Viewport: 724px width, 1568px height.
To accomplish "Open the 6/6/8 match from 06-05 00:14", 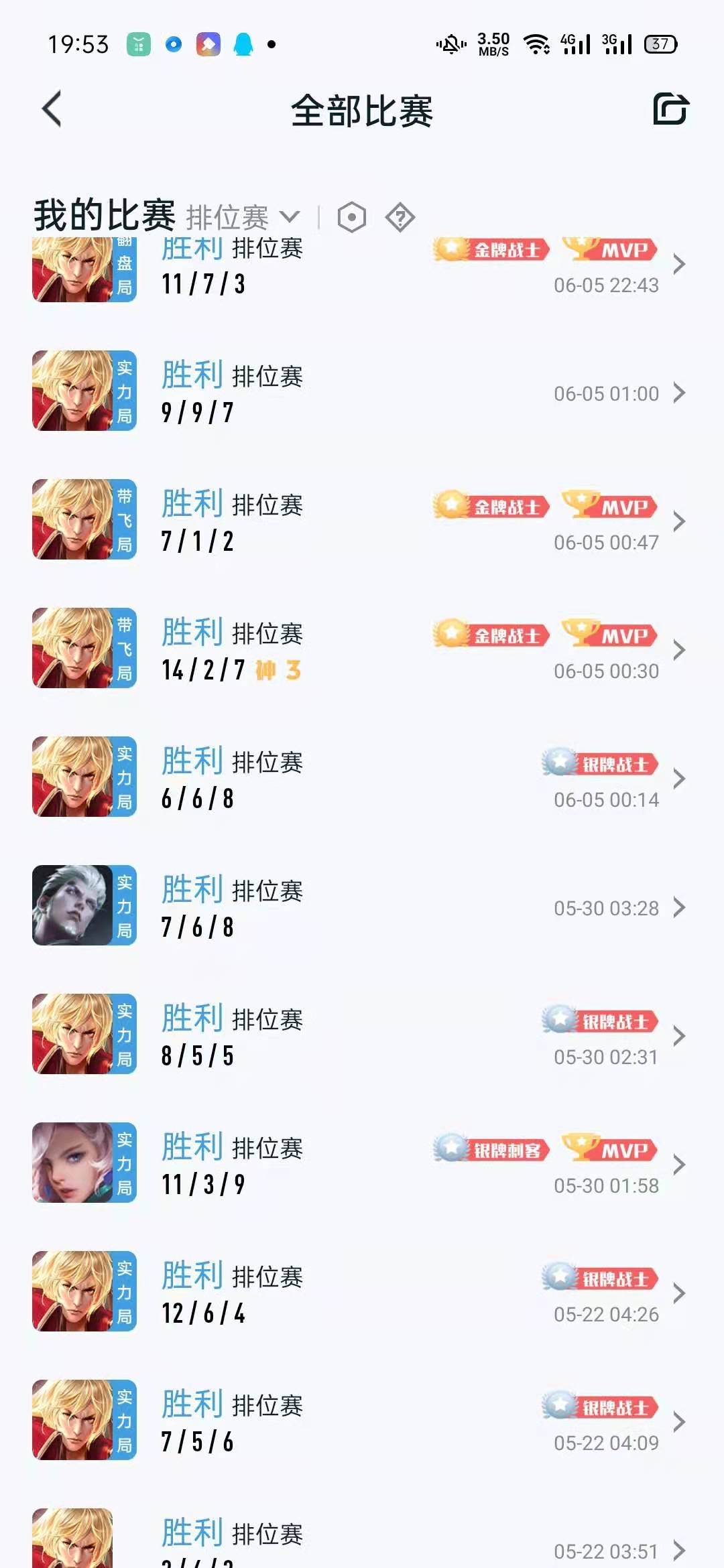I will pyautogui.click(x=362, y=777).
